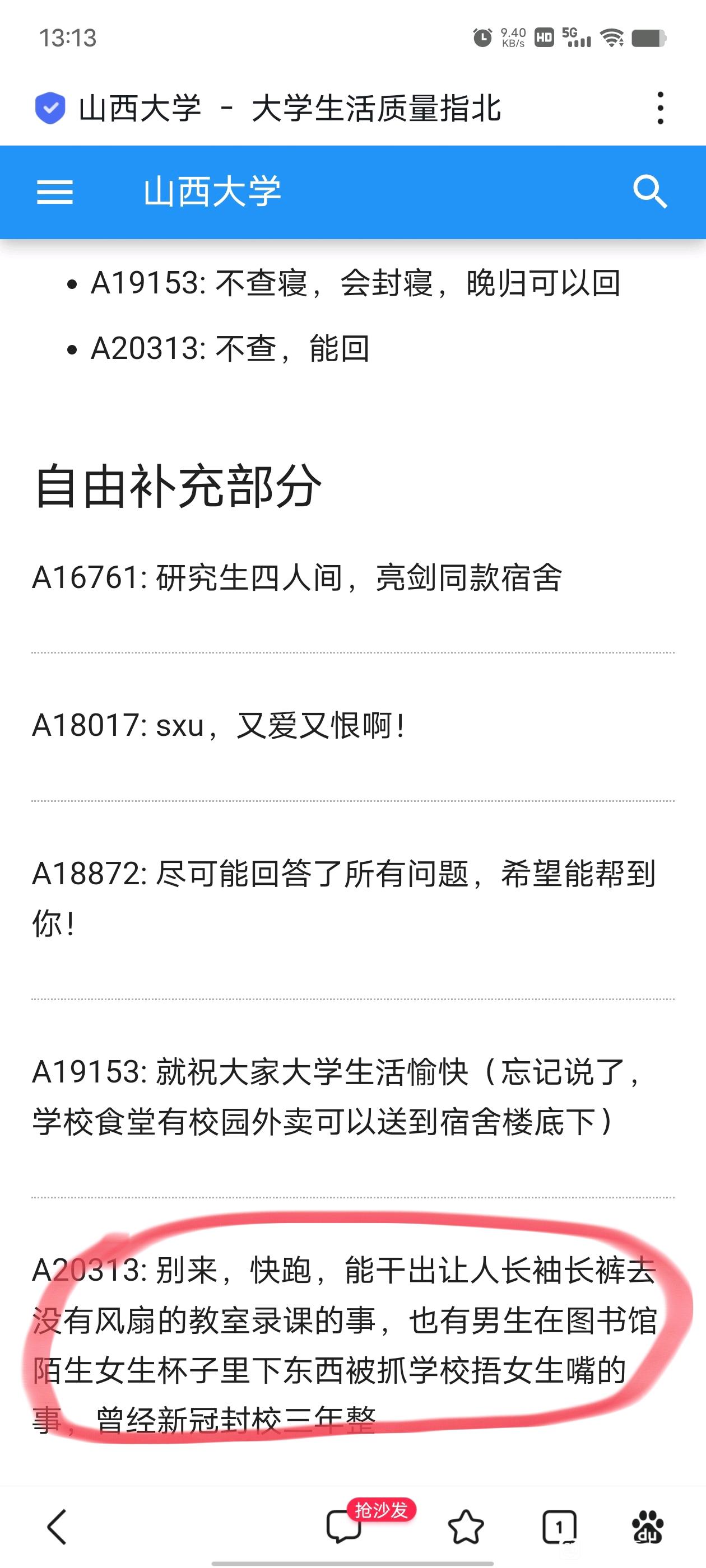Open the Baidu paw home button

(x=648, y=1527)
